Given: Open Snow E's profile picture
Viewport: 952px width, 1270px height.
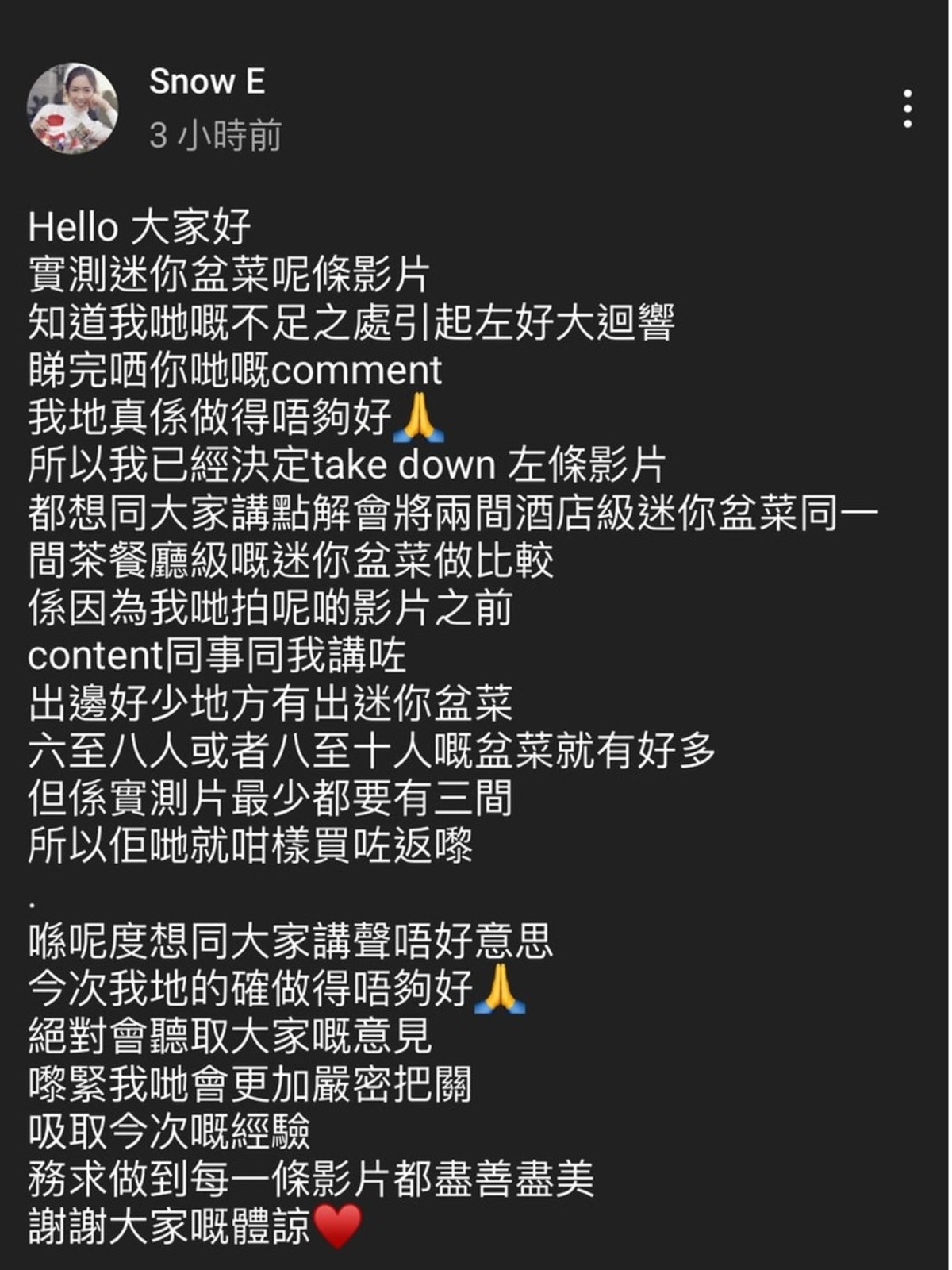Looking at the screenshot, I should pos(73,109).
